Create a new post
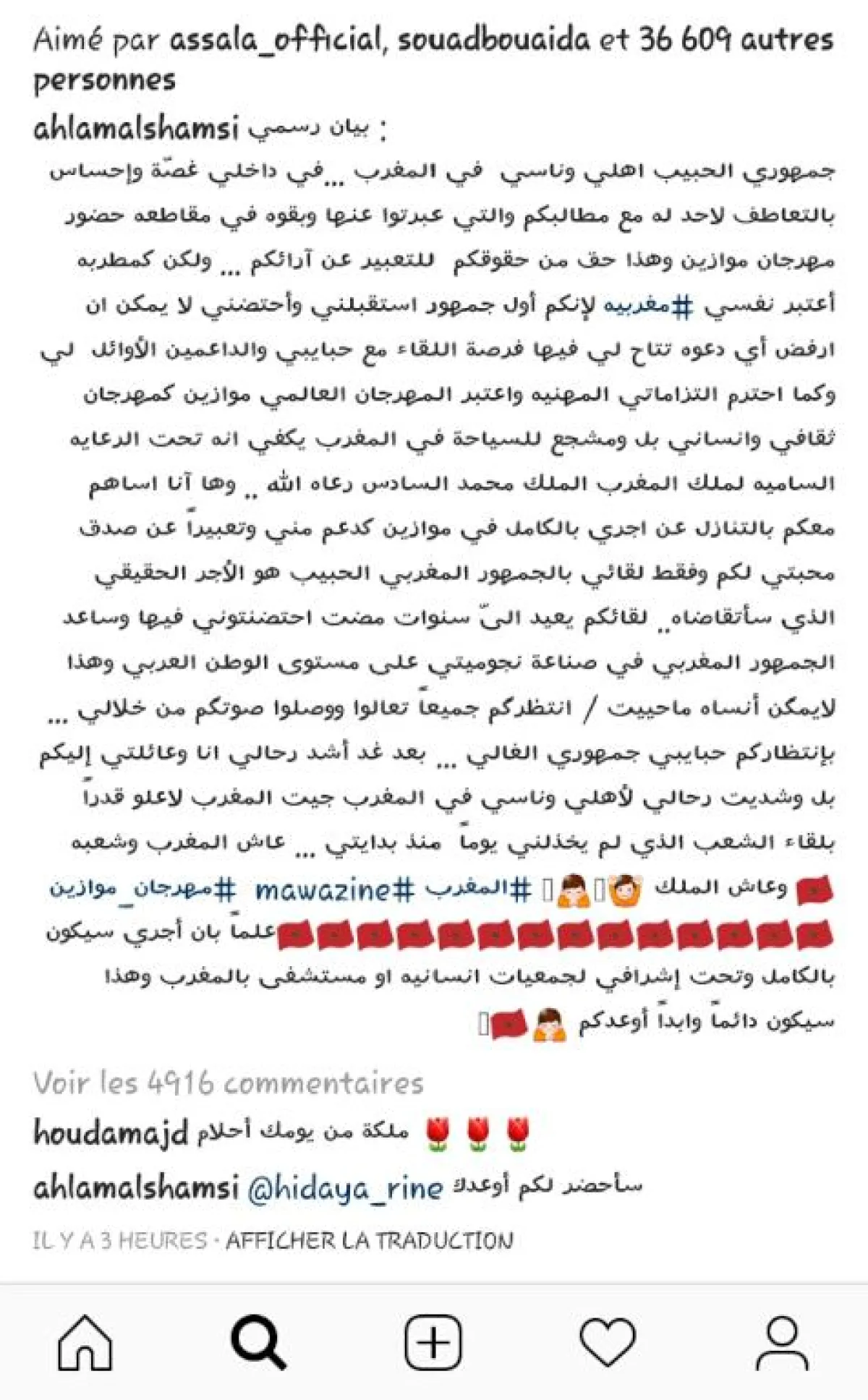 tap(433, 1342)
